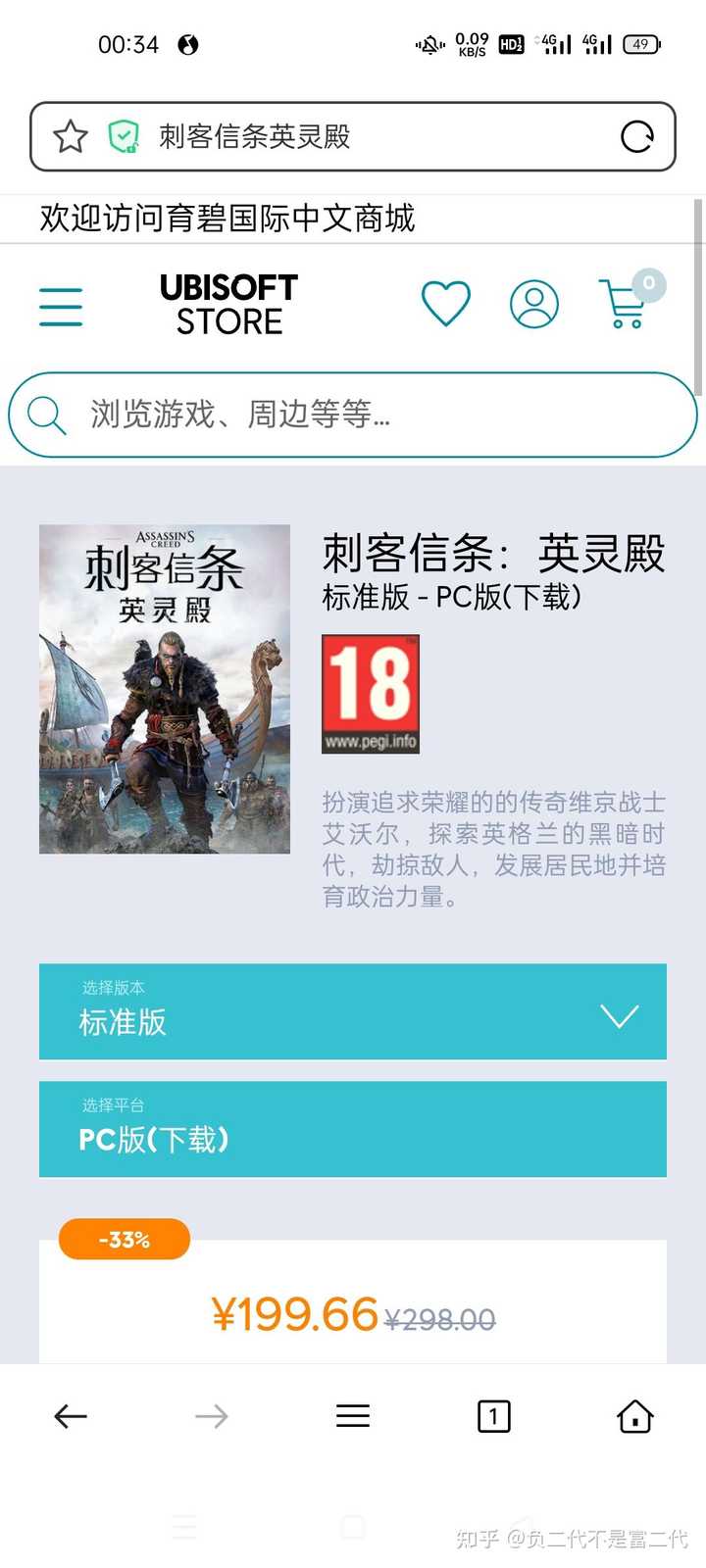Click the -33% discount badge

point(123,1239)
